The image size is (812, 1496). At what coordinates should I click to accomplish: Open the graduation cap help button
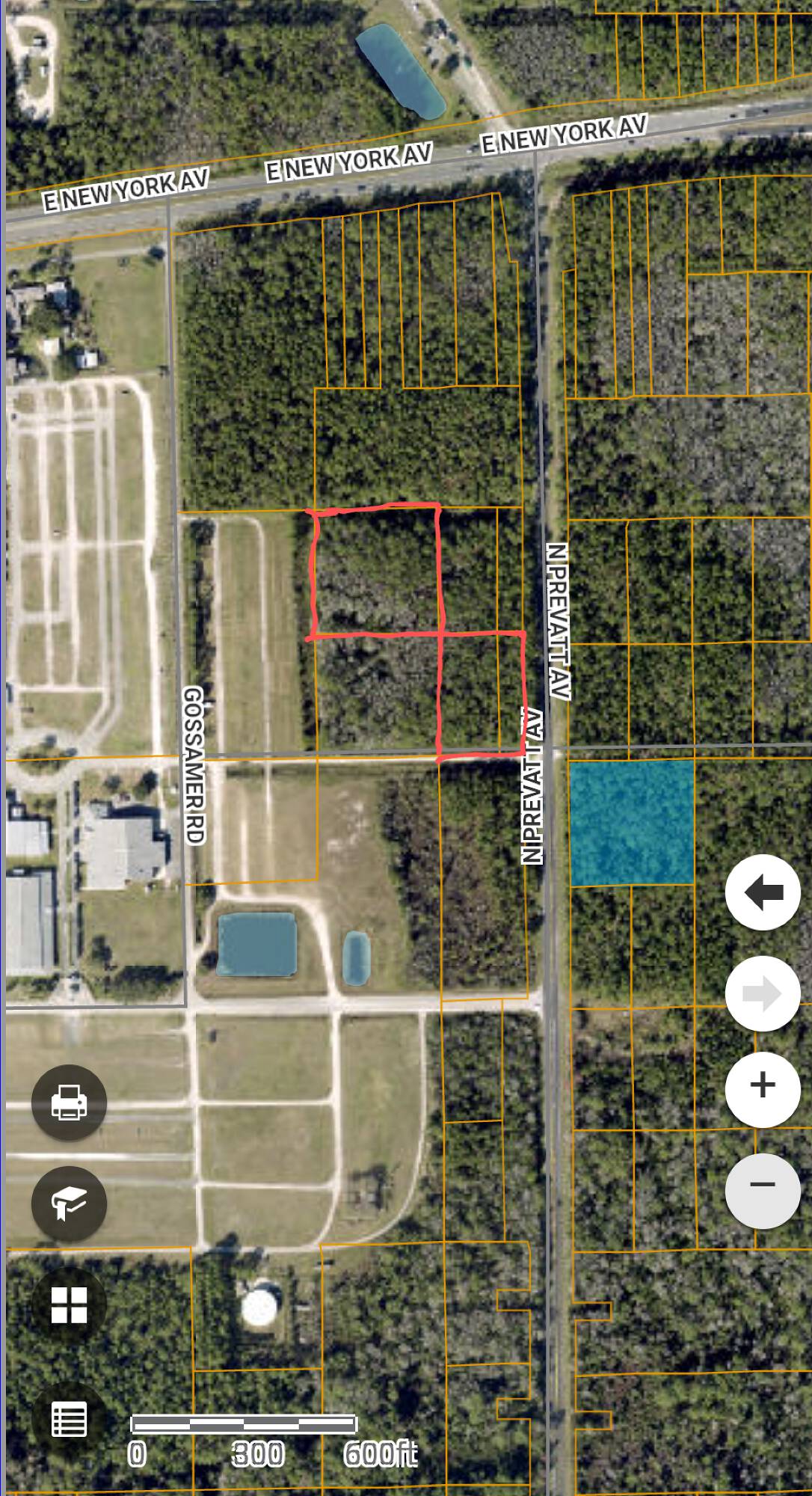point(69,1203)
